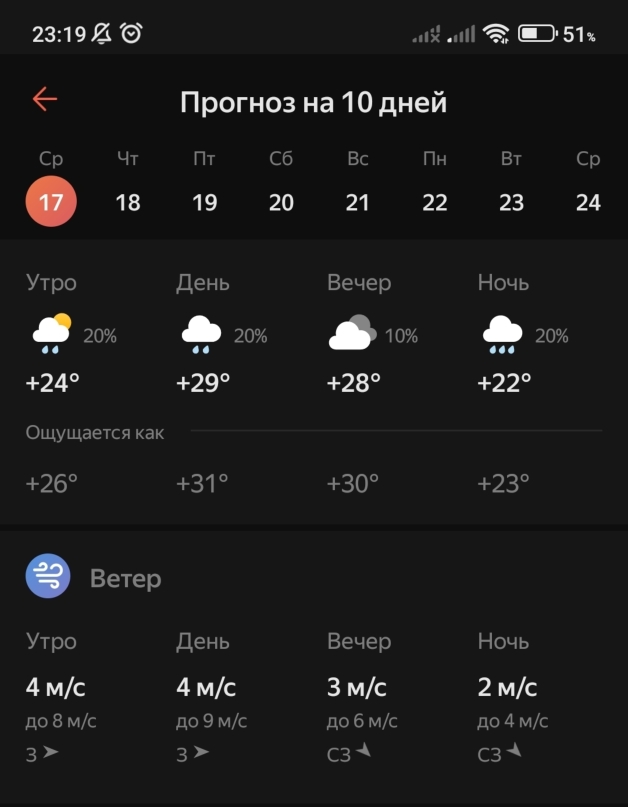The image size is (628, 807).
Task: Tap Wednesday the 24th date
Action: (588, 201)
